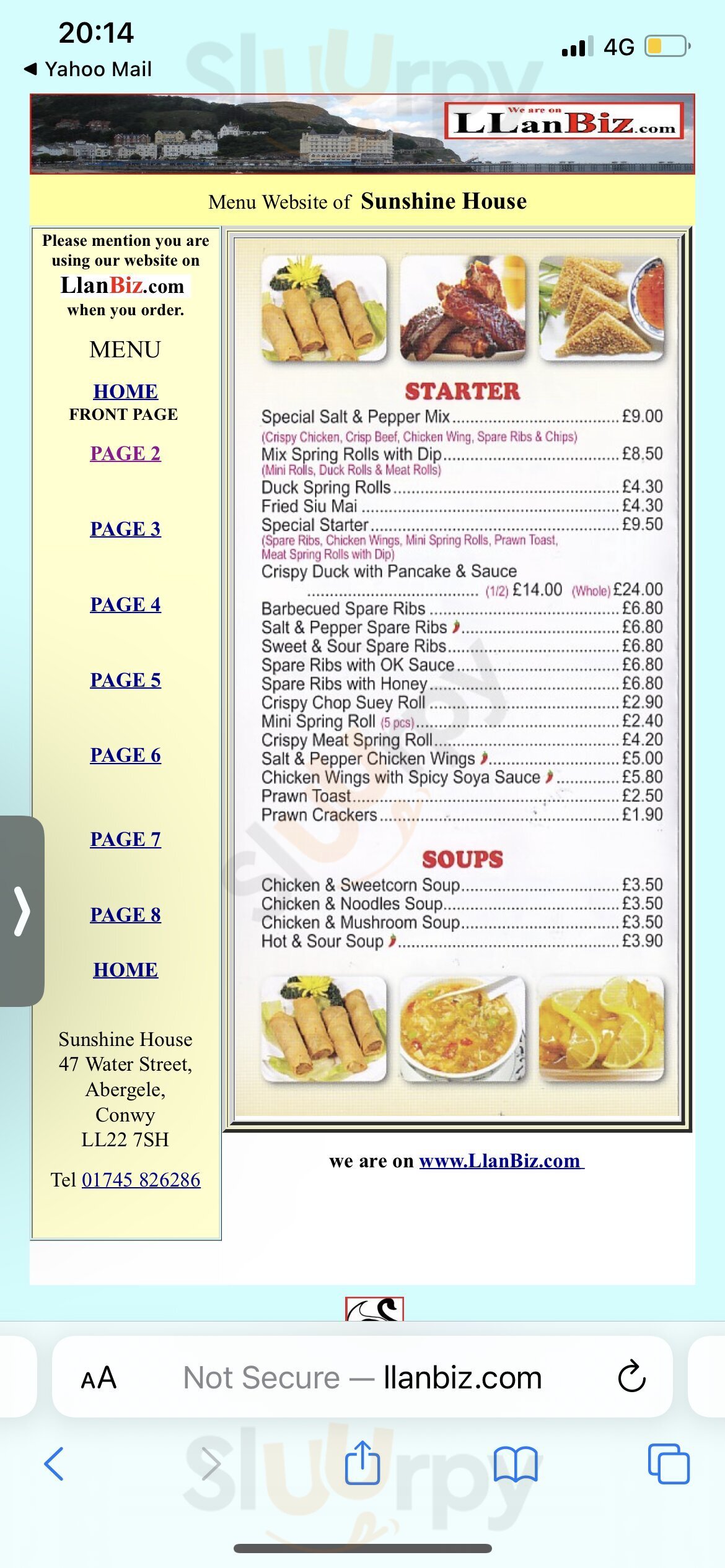Go to PAGE 2 of the menu
Screen dimensions: 725x1568
click(x=125, y=453)
